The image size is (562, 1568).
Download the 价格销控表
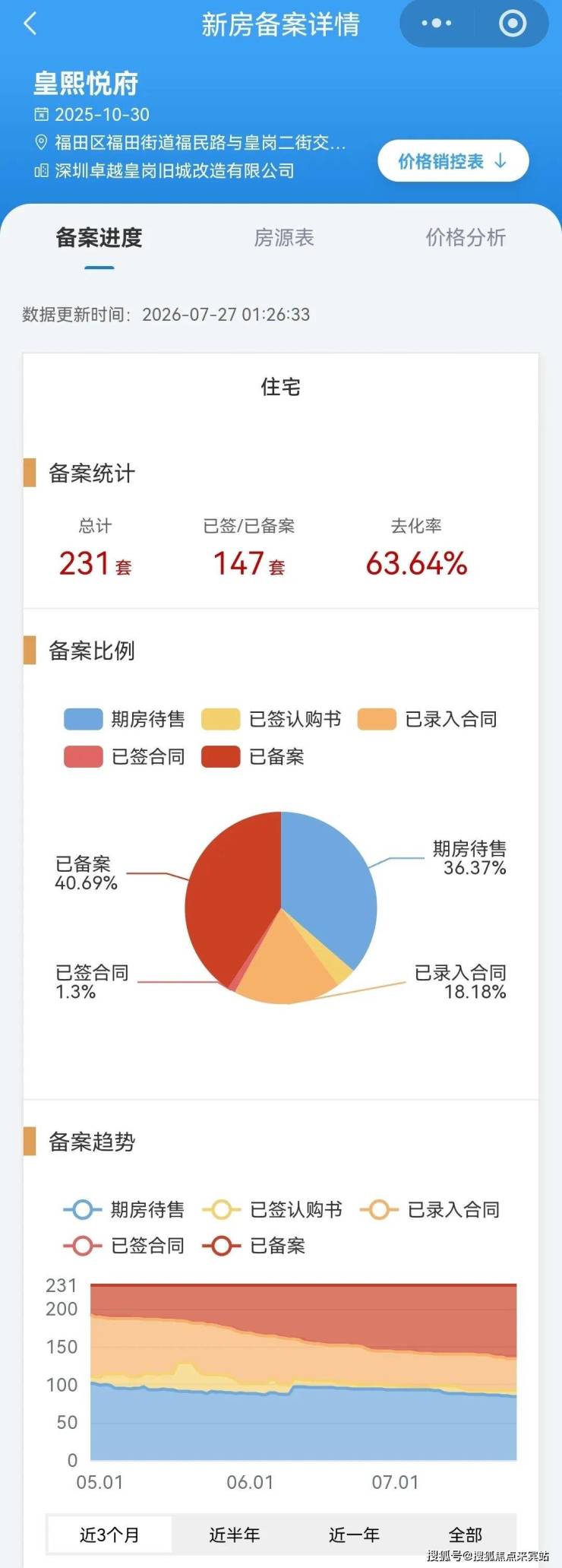[x=453, y=161]
